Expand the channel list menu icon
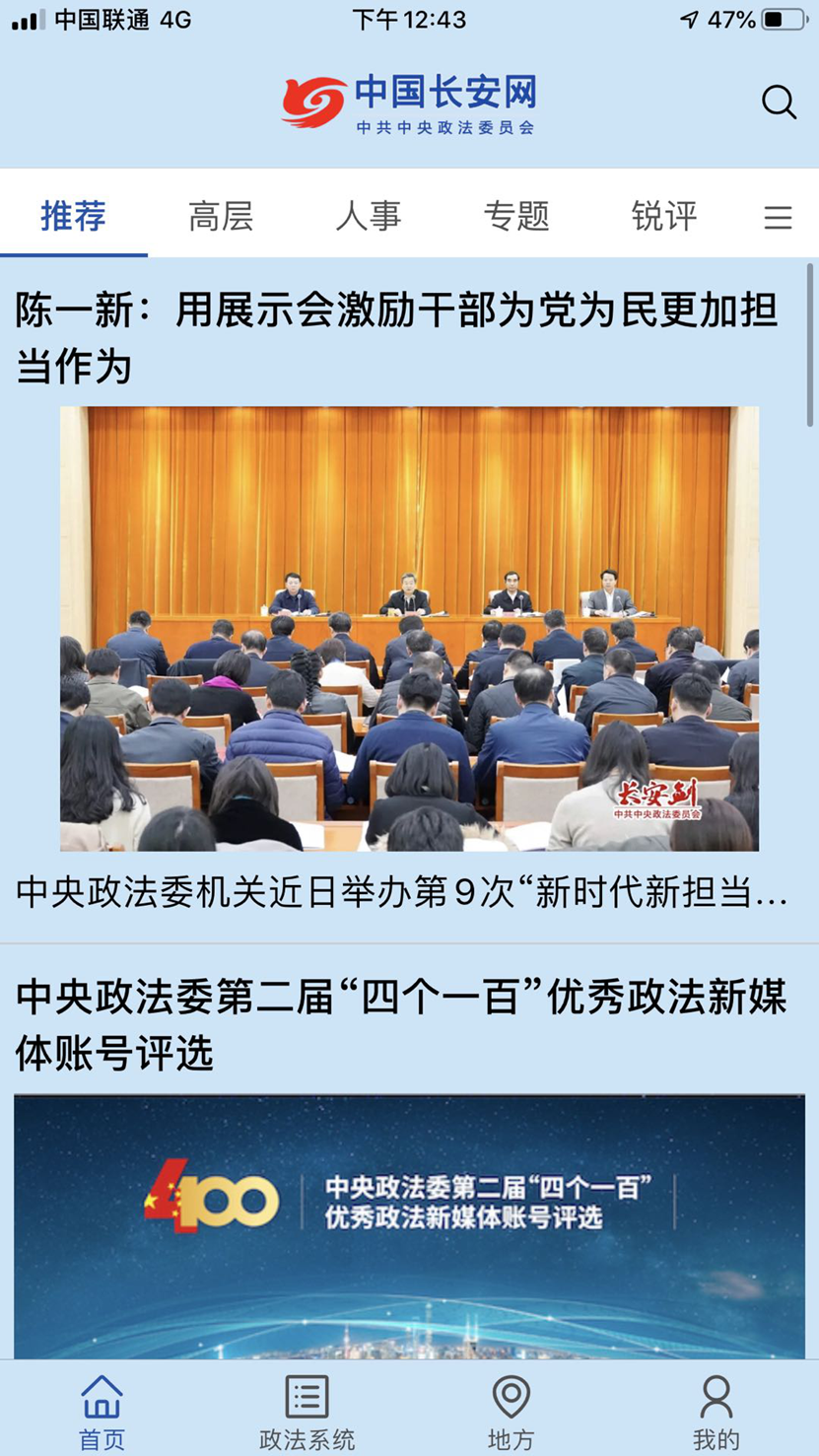The image size is (819, 1456). [x=778, y=217]
